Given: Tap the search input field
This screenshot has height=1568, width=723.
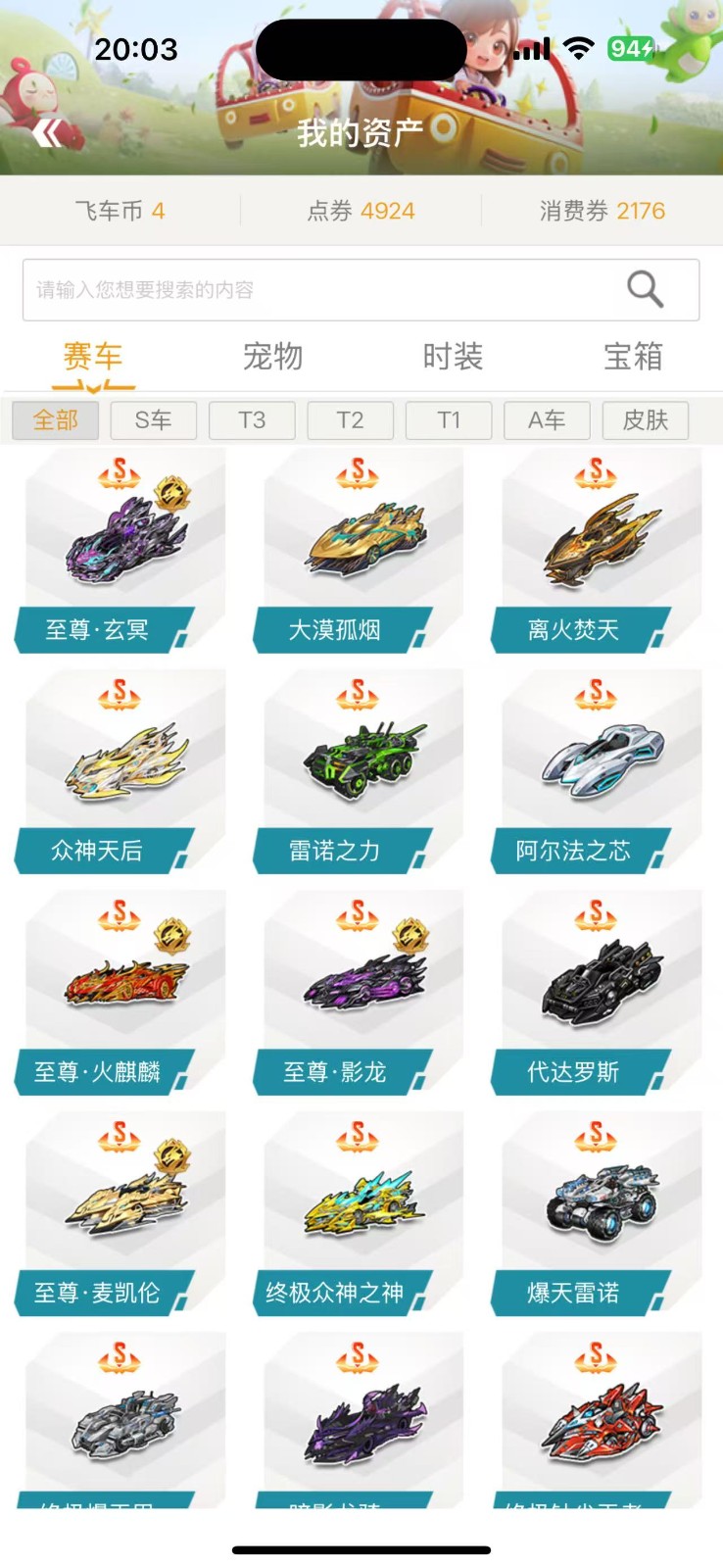Looking at the screenshot, I should (361, 290).
